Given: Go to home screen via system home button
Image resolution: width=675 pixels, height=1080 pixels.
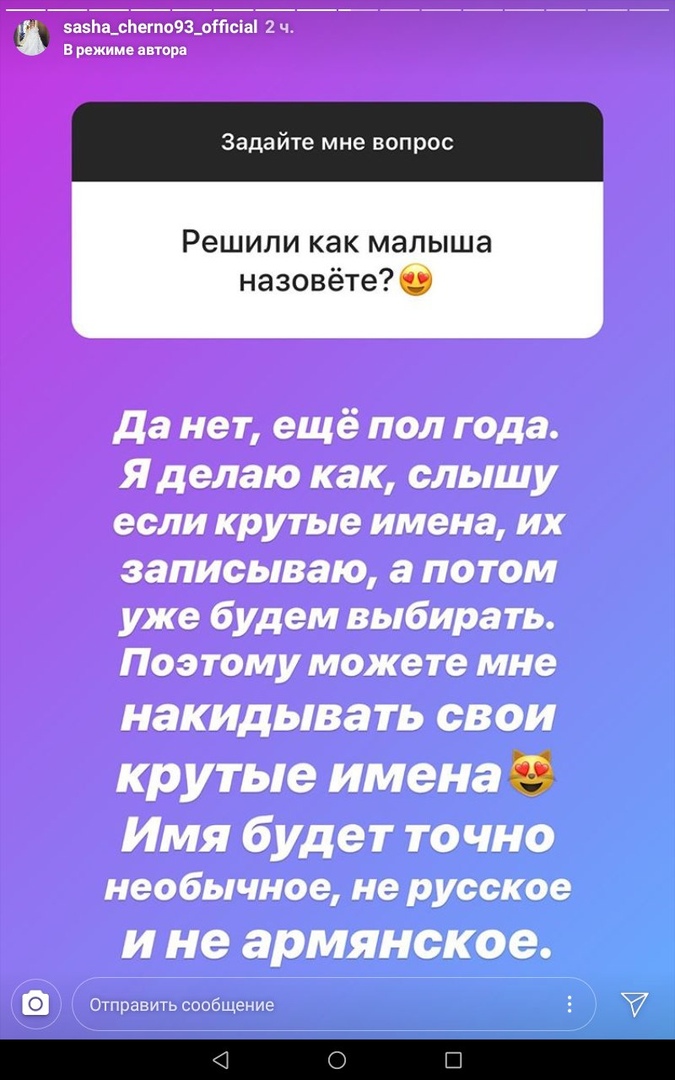Looking at the screenshot, I should pyautogui.click(x=337, y=1059).
